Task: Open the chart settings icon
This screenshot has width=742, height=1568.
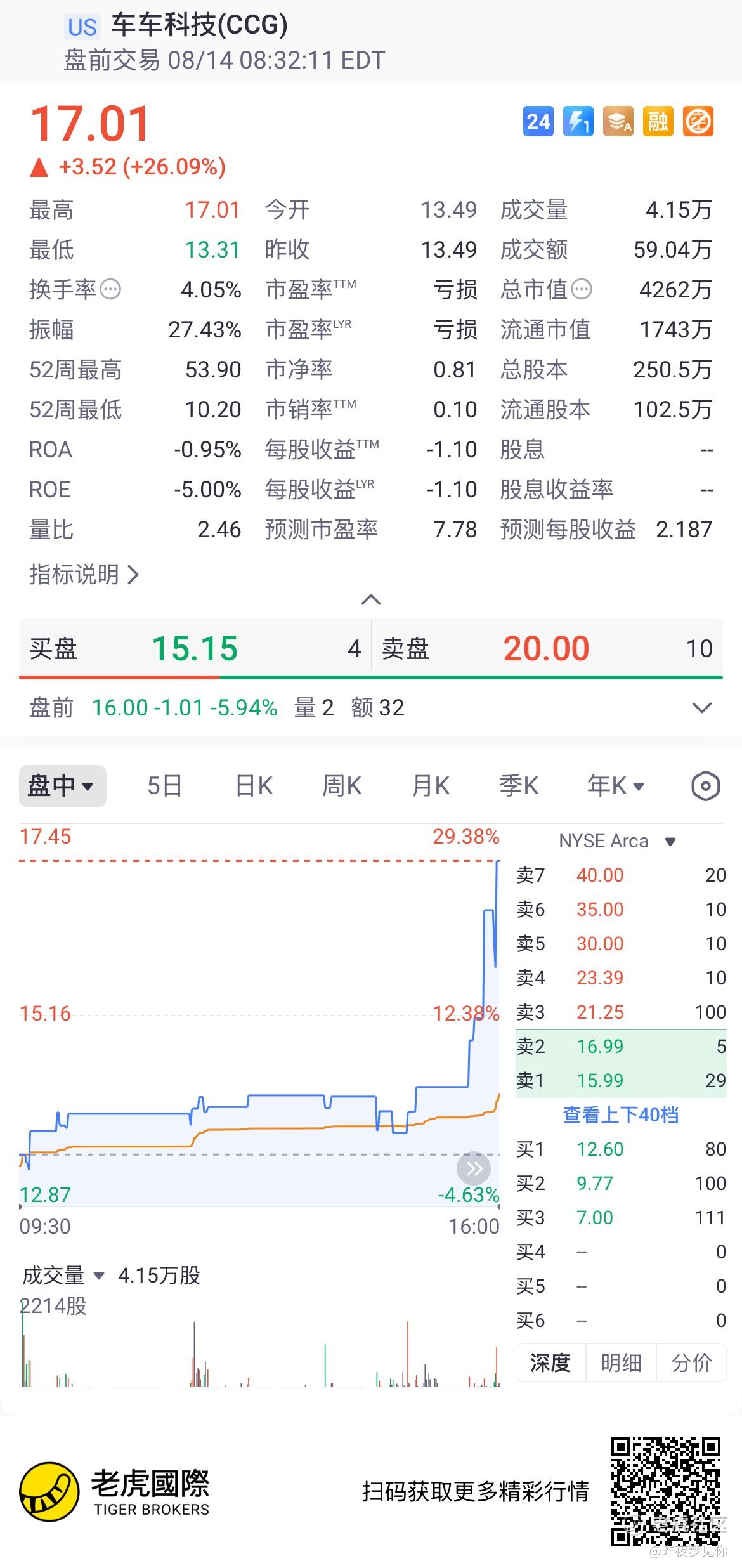Action: pyautogui.click(x=705, y=786)
